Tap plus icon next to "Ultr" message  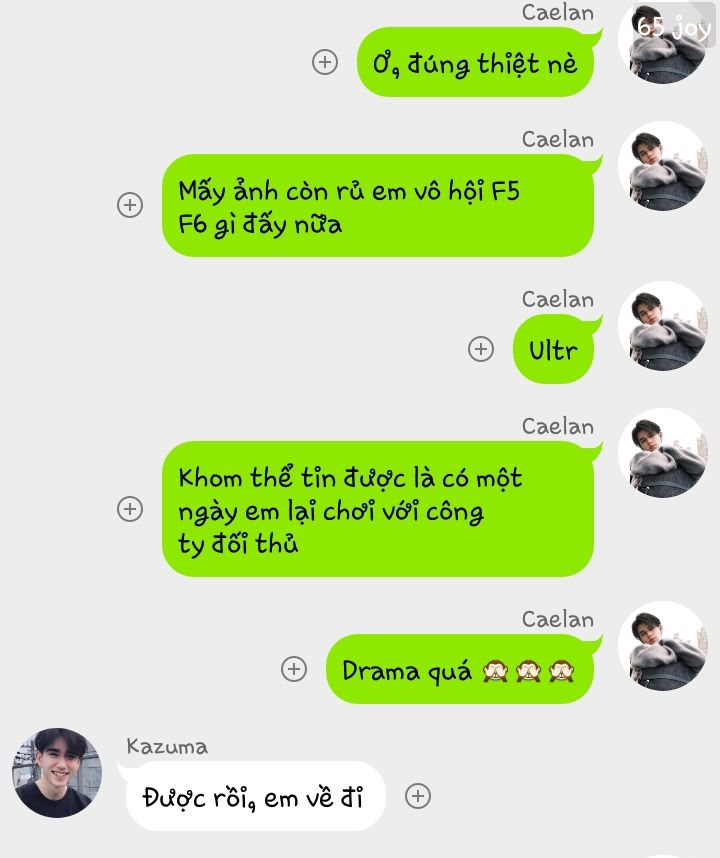point(481,349)
